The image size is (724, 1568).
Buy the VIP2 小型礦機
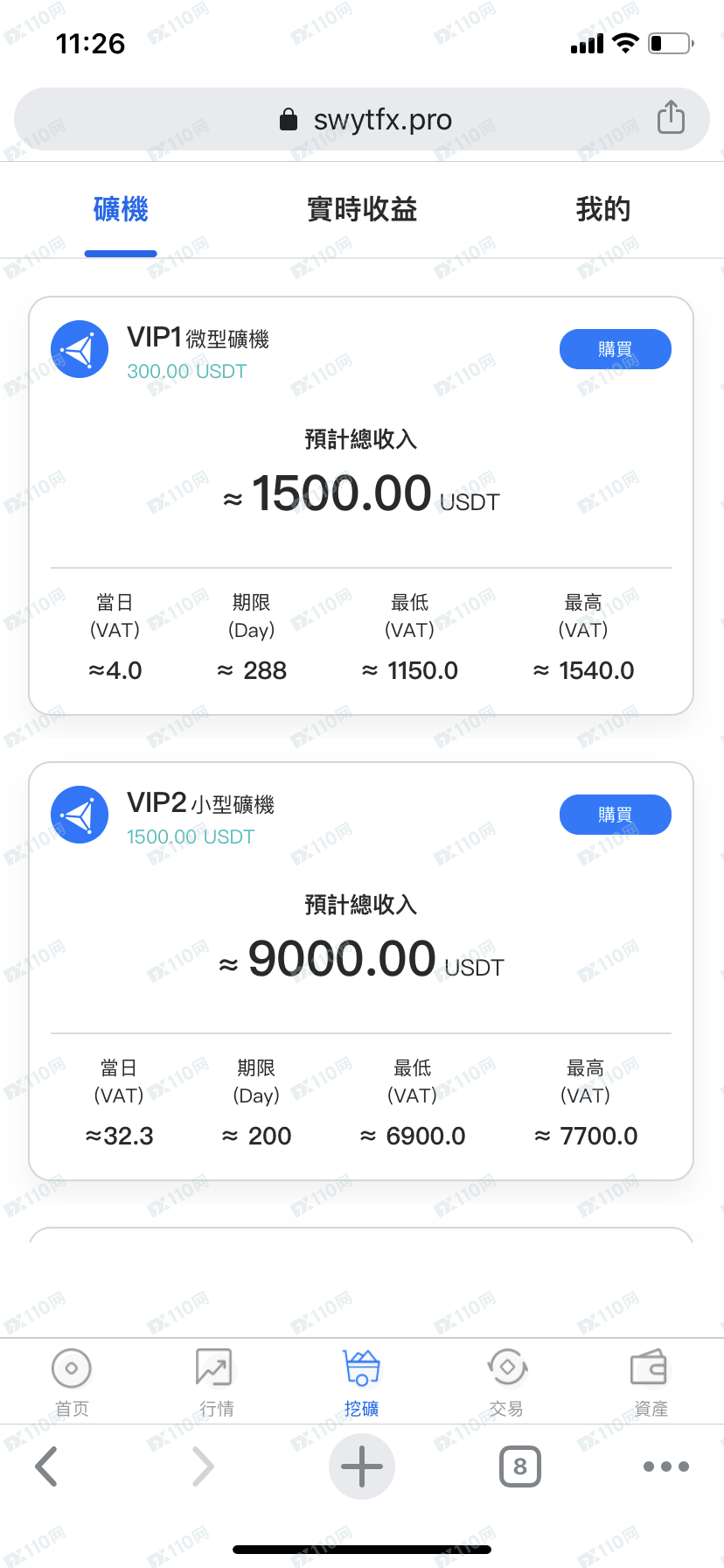point(615,815)
